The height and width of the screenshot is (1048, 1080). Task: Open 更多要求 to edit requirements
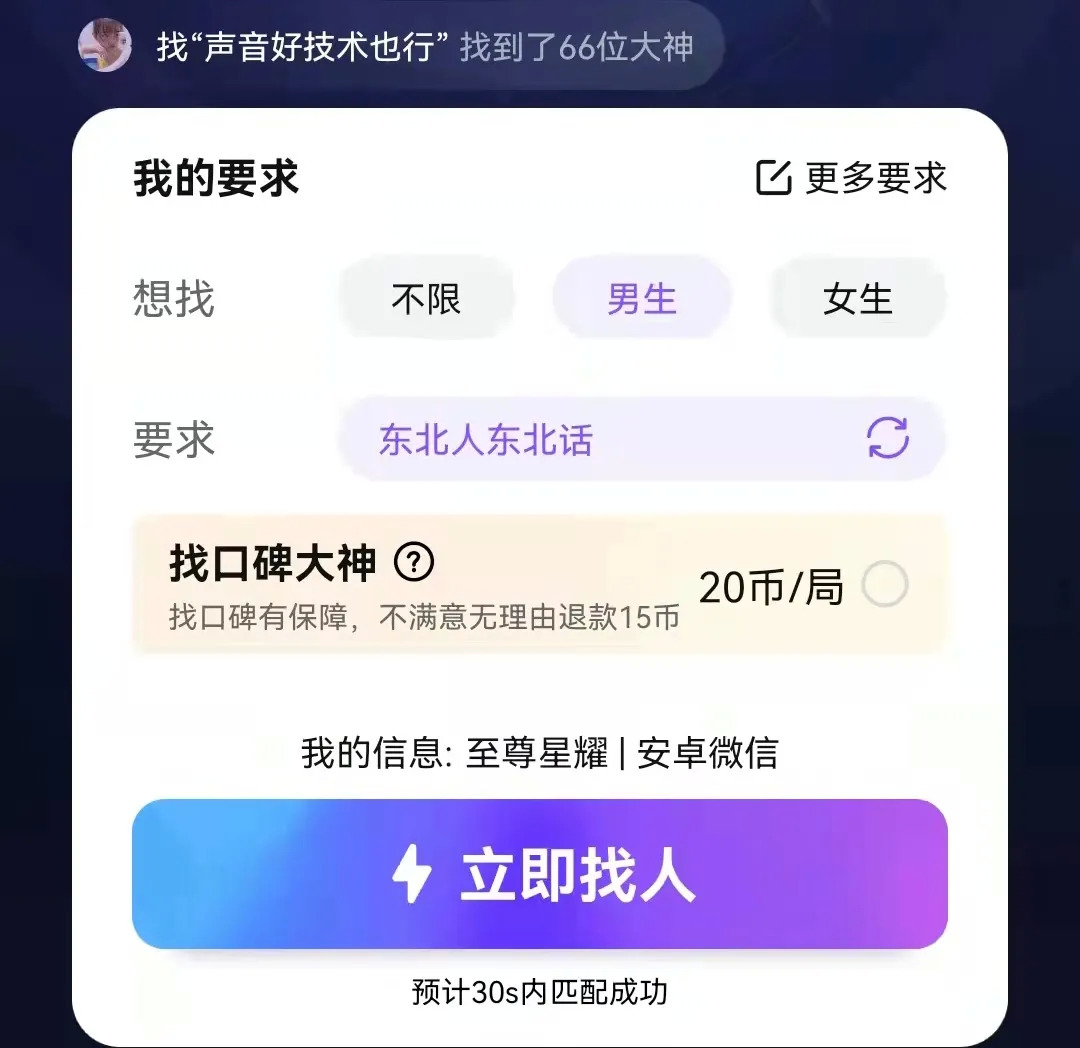click(851, 178)
